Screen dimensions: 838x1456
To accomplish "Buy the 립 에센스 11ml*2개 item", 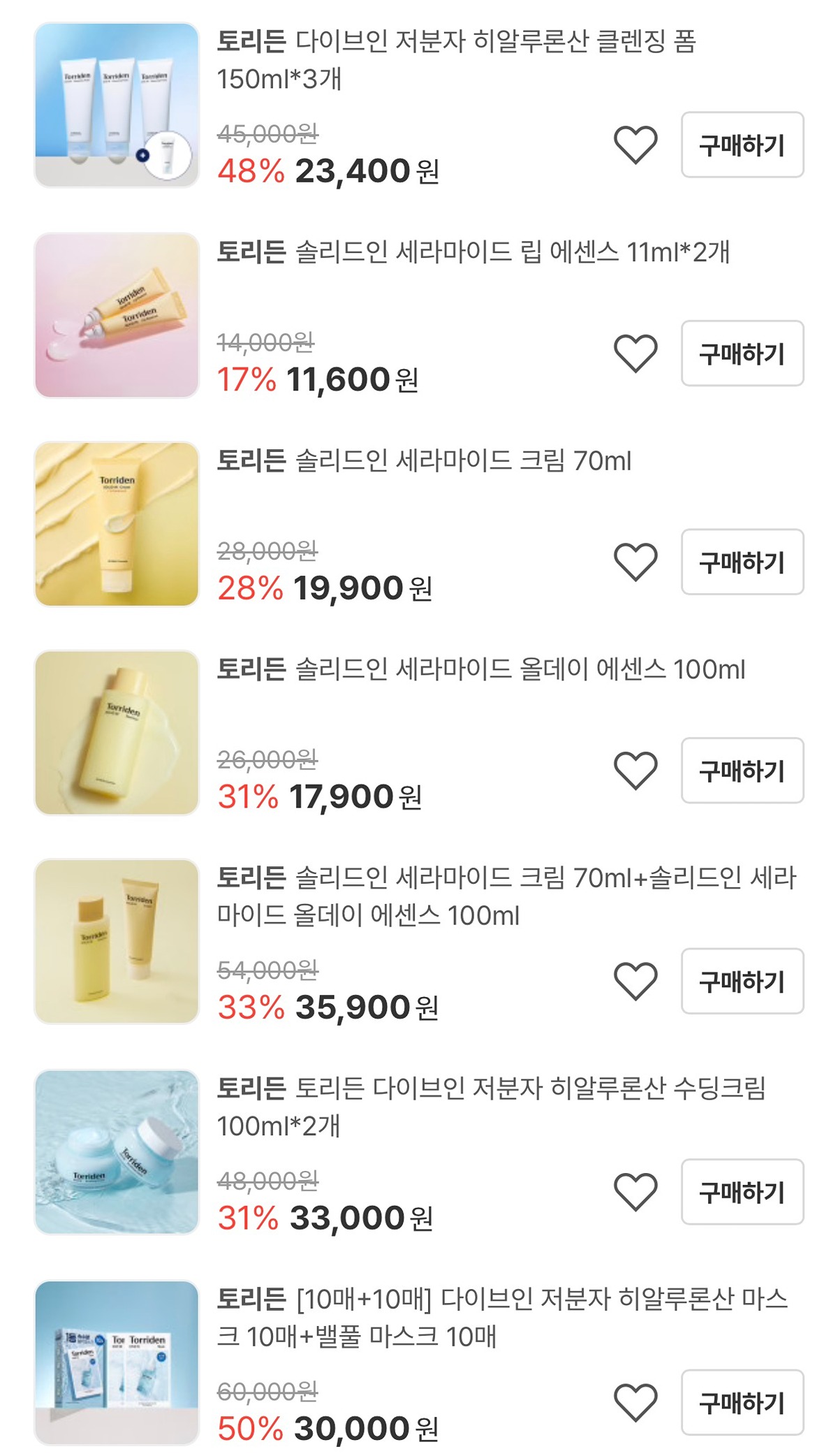I will [742, 354].
